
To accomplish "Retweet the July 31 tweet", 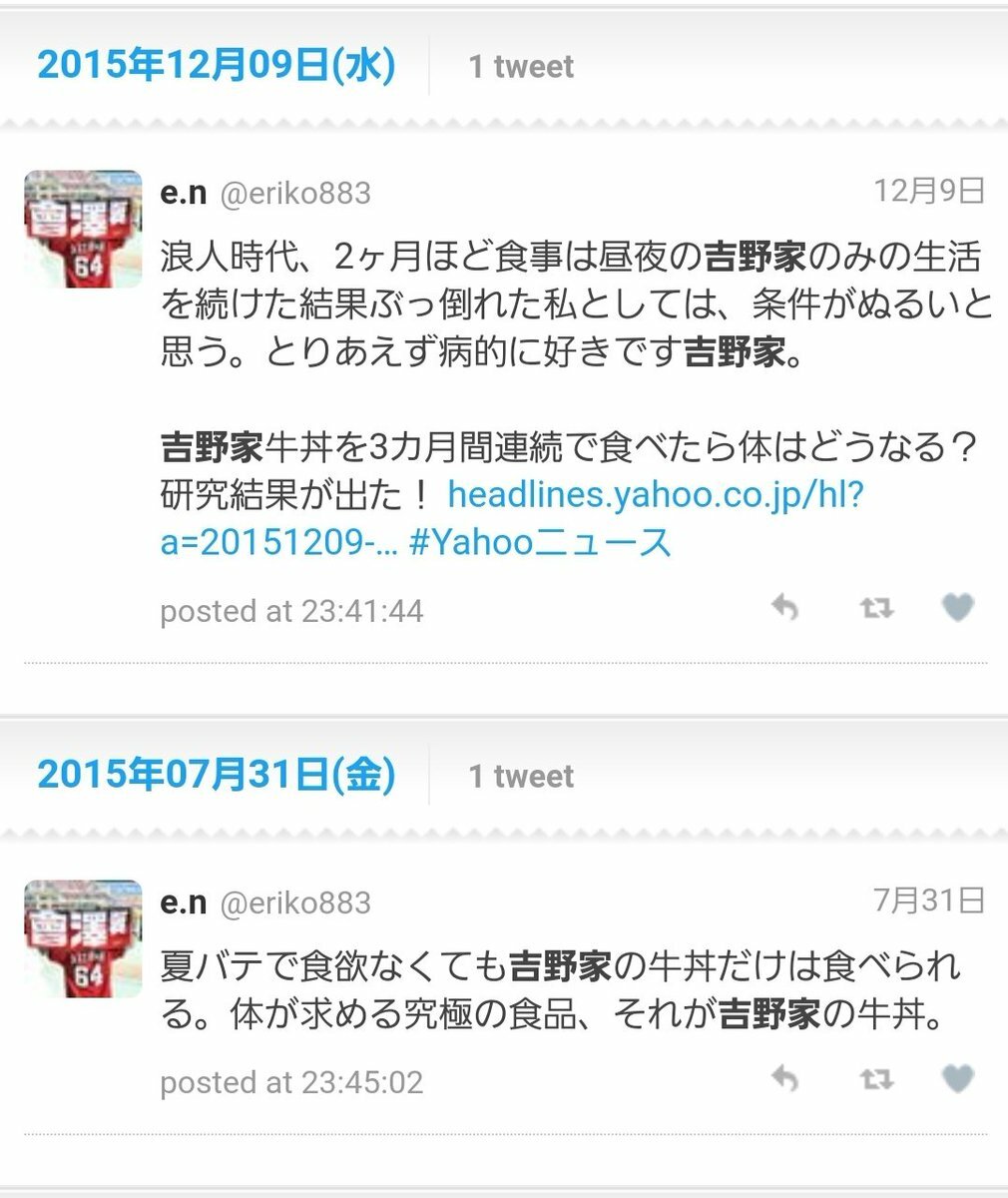I will 876,1078.
